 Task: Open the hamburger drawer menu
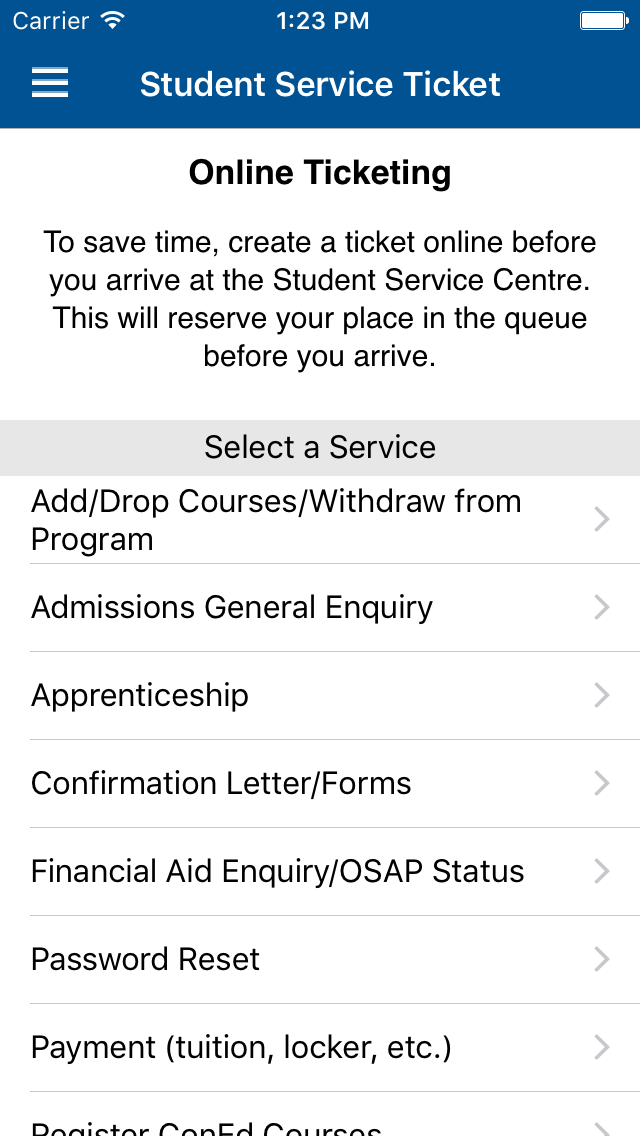(50, 83)
